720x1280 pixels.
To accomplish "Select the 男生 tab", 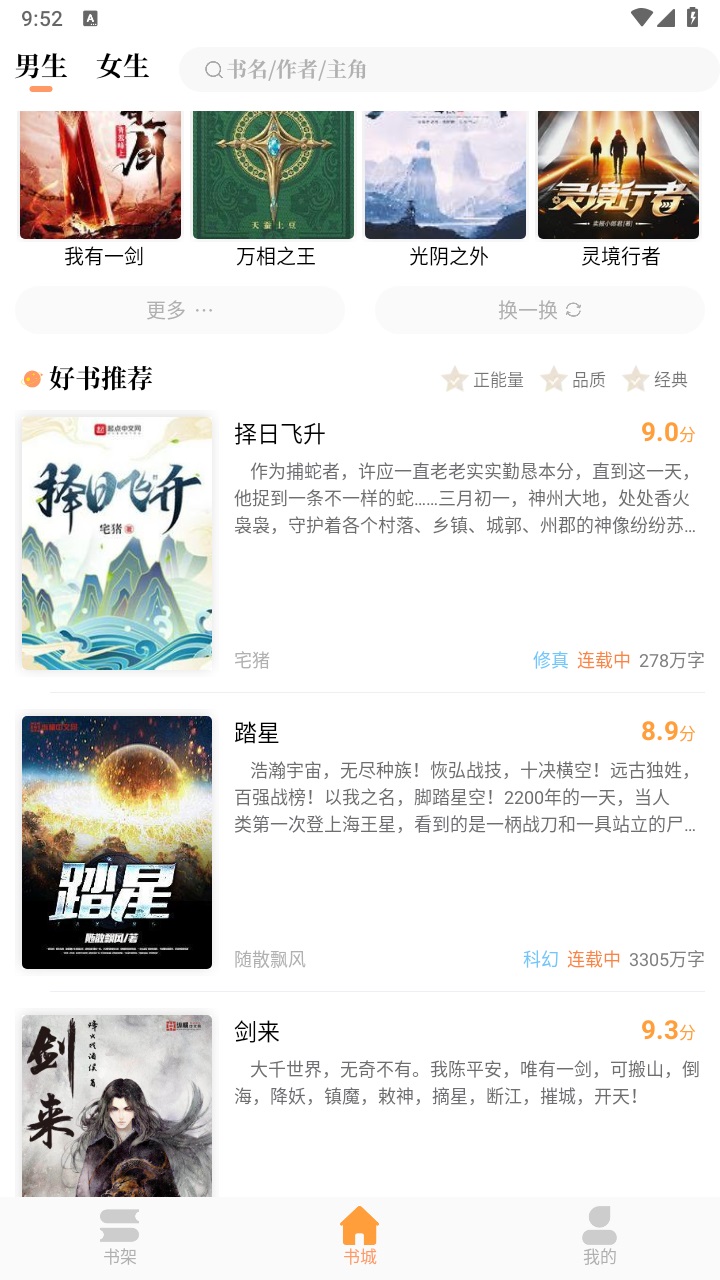I will pos(41,67).
